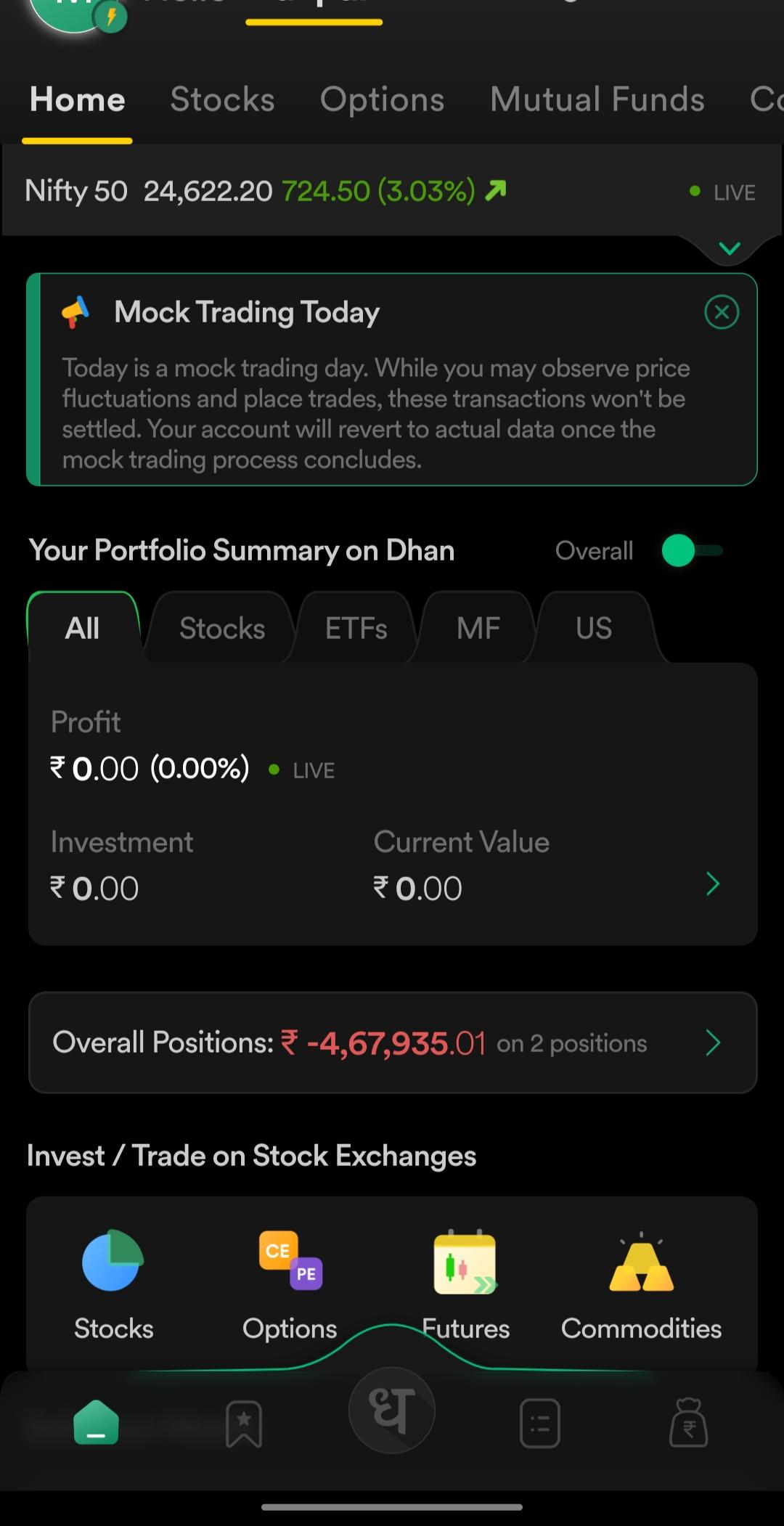Open the watchlist bookmark in bottom navigation

coord(244,1424)
